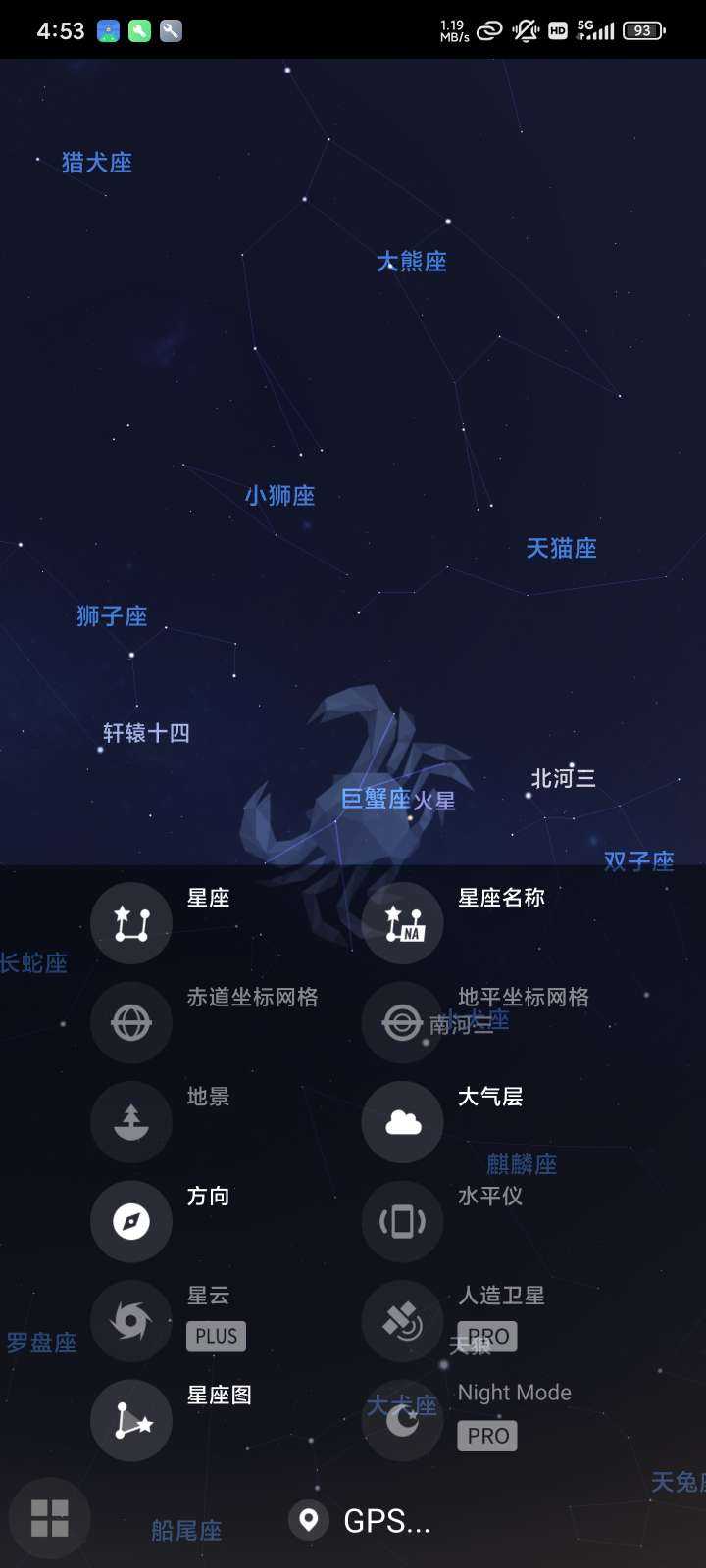The image size is (706, 1568).
Task: Enable Night Mode PRO option
Action: pos(403,1420)
